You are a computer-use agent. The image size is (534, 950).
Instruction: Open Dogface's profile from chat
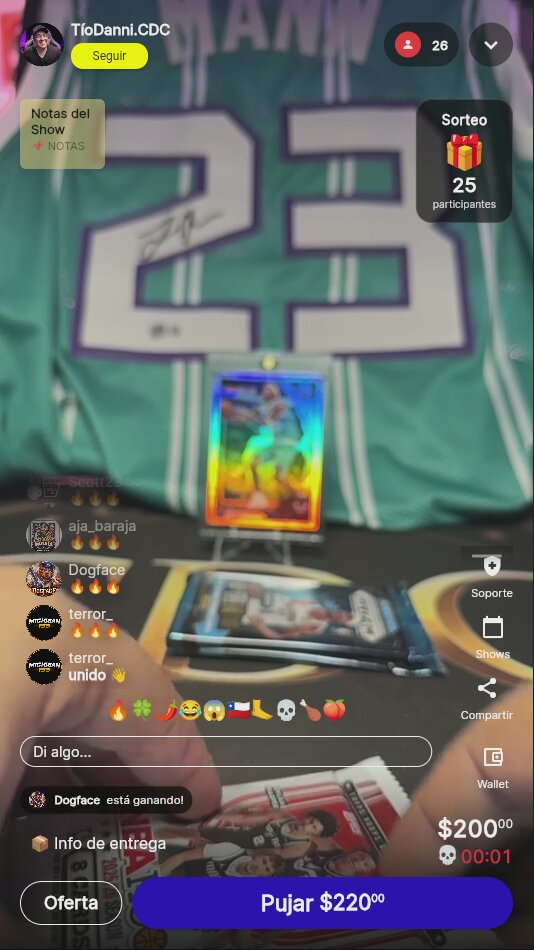pos(44,579)
